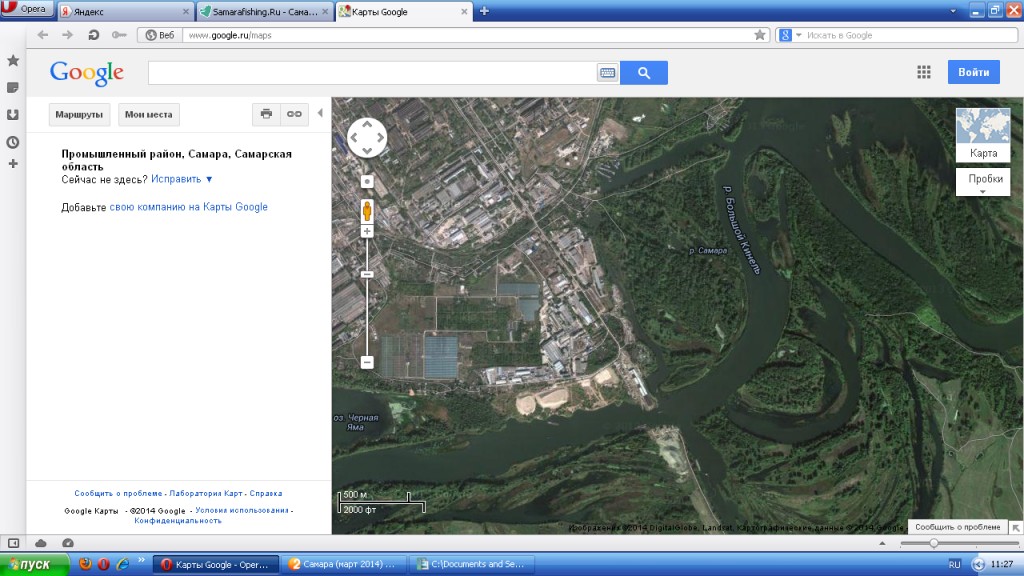
Task: Switch to the Карта map view
Action: click(x=983, y=134)
